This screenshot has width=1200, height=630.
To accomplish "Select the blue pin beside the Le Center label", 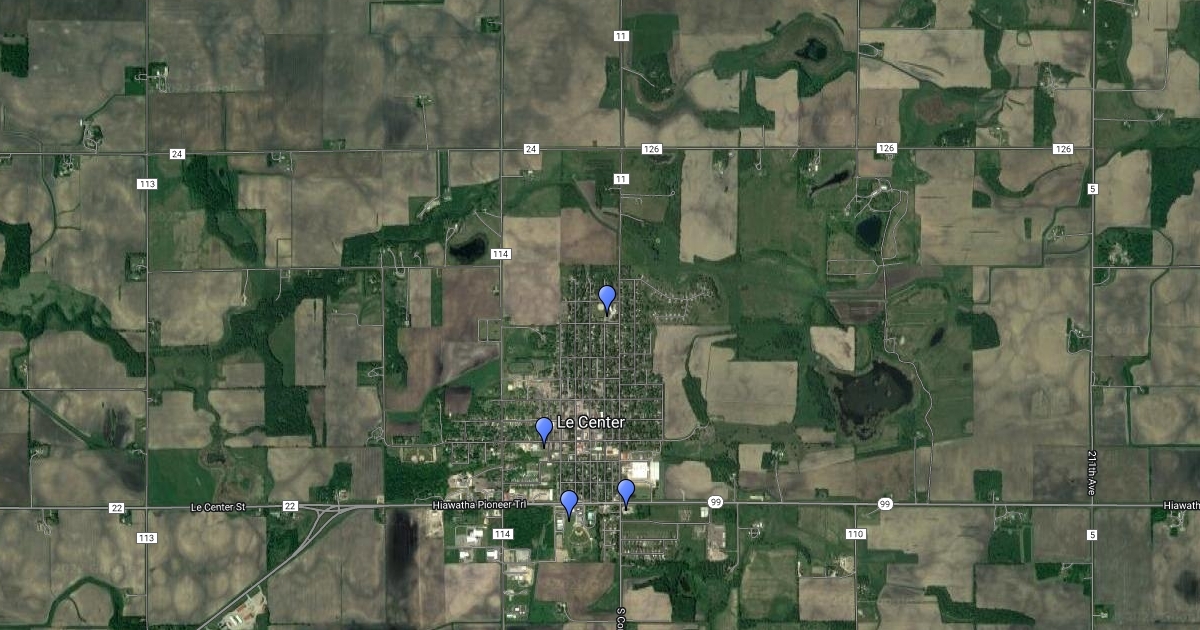I will point(544,429).
